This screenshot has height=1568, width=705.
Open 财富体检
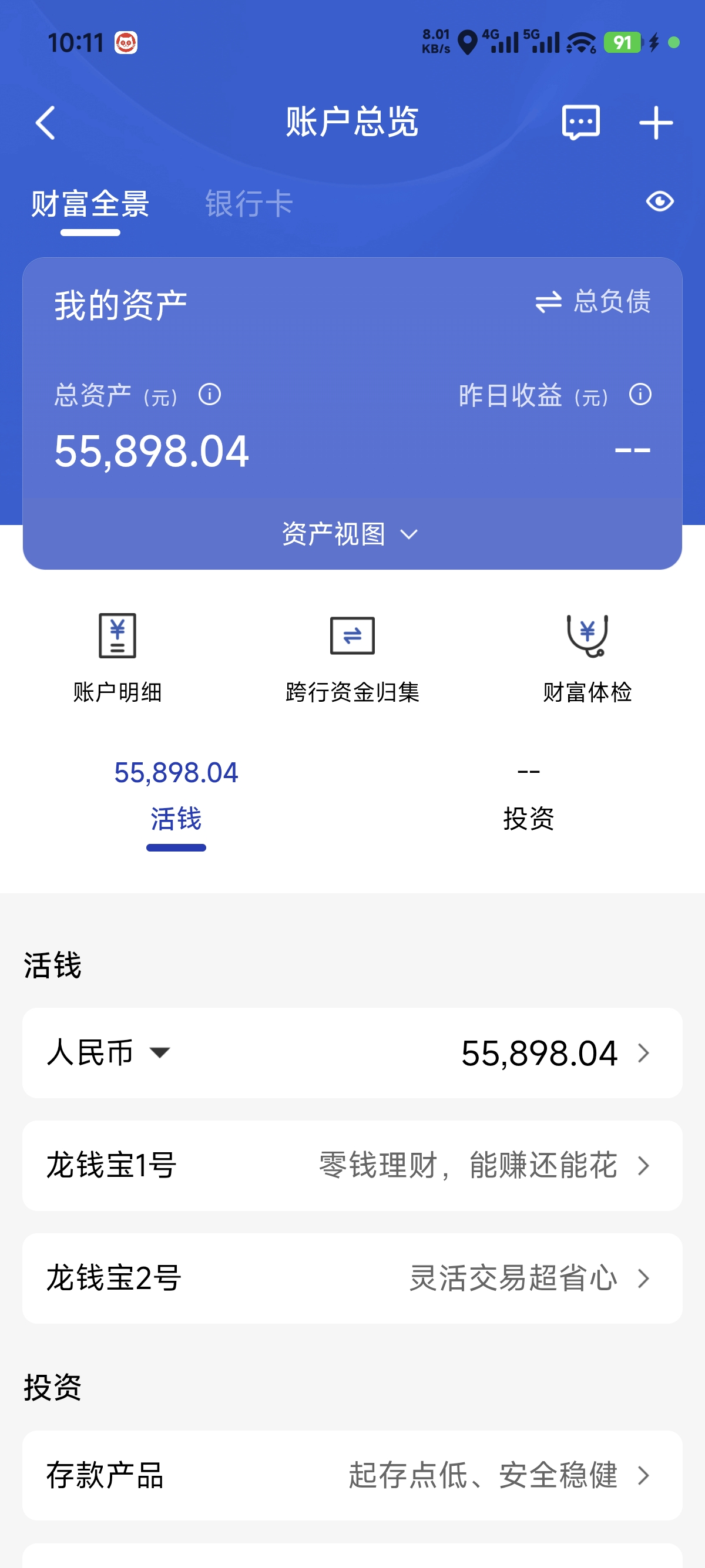[x=587, y=657]
